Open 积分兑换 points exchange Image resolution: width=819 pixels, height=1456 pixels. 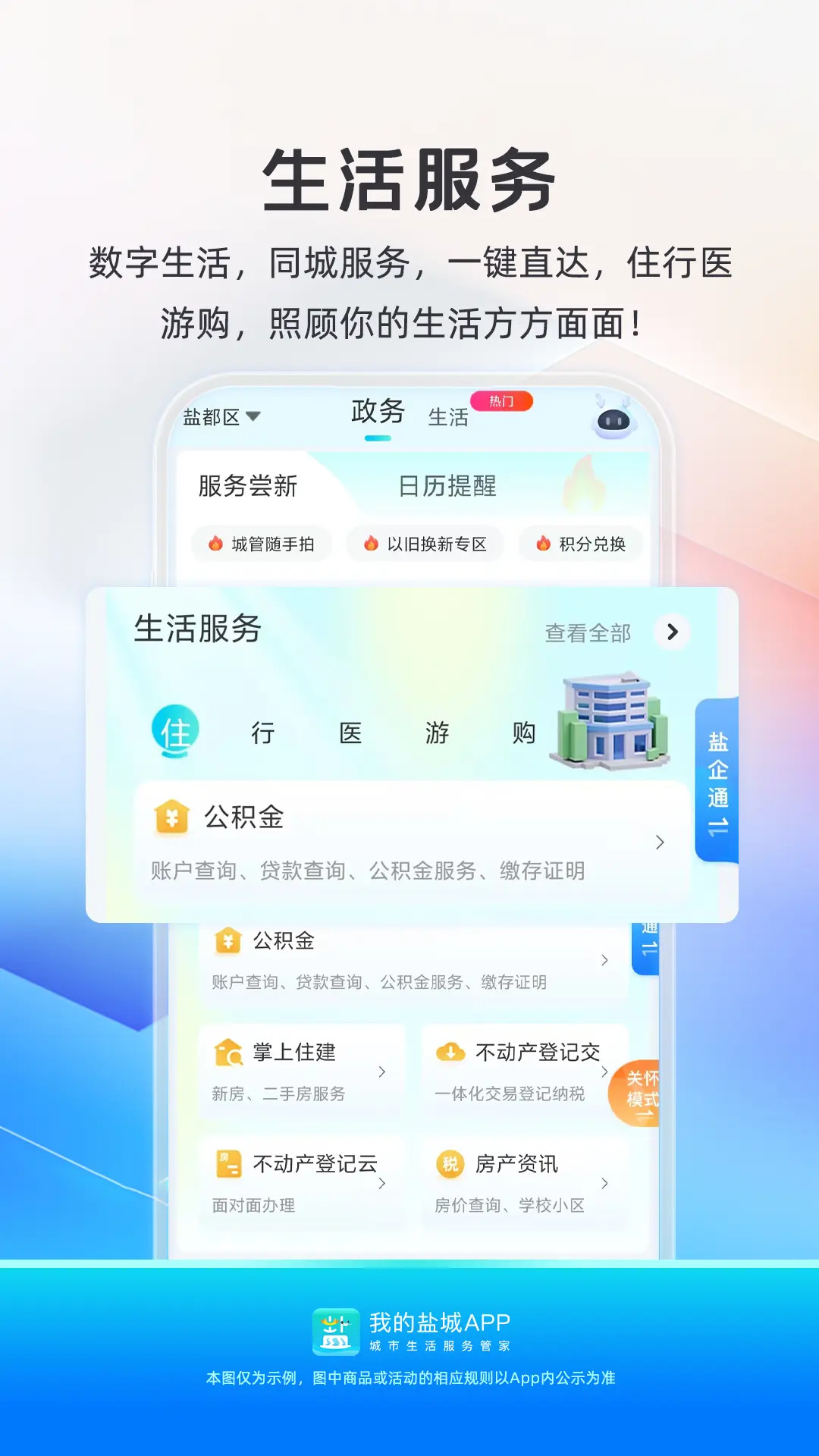582,544
